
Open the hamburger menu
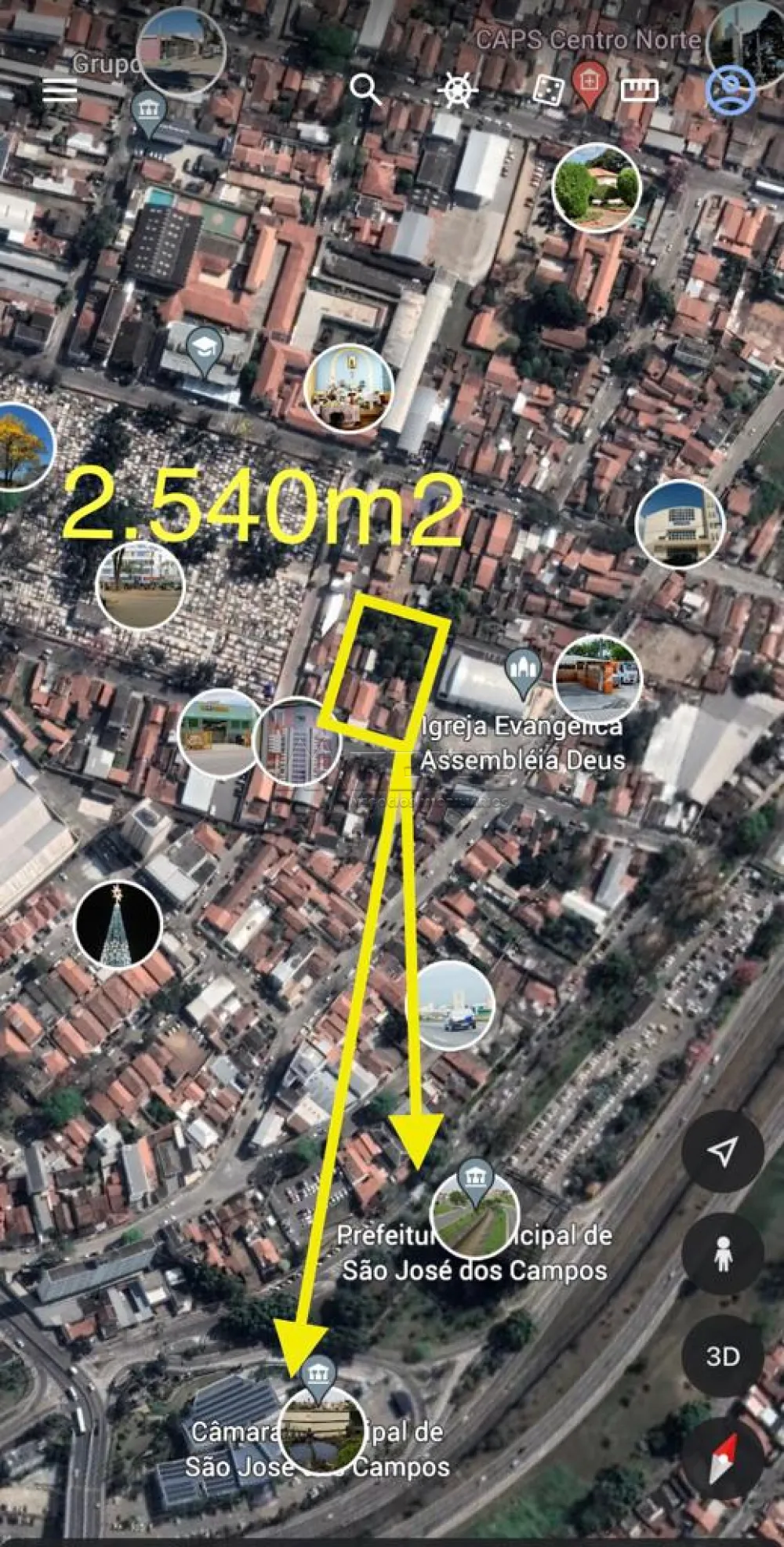60,90
